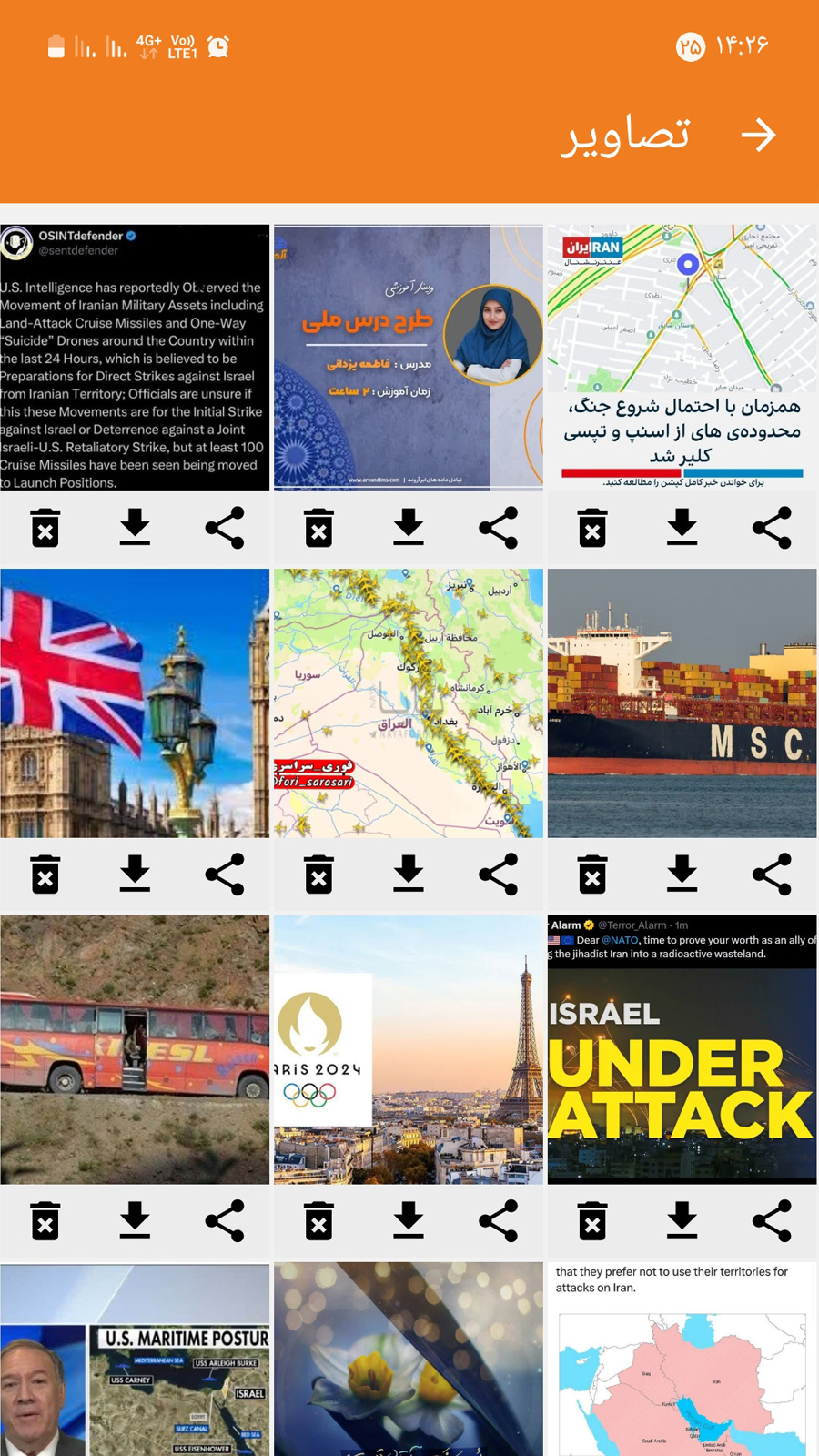The height and width of the screenshot is (1456, 819).
Task: Download the Iraq flight map image
Action: pos(409,875)
